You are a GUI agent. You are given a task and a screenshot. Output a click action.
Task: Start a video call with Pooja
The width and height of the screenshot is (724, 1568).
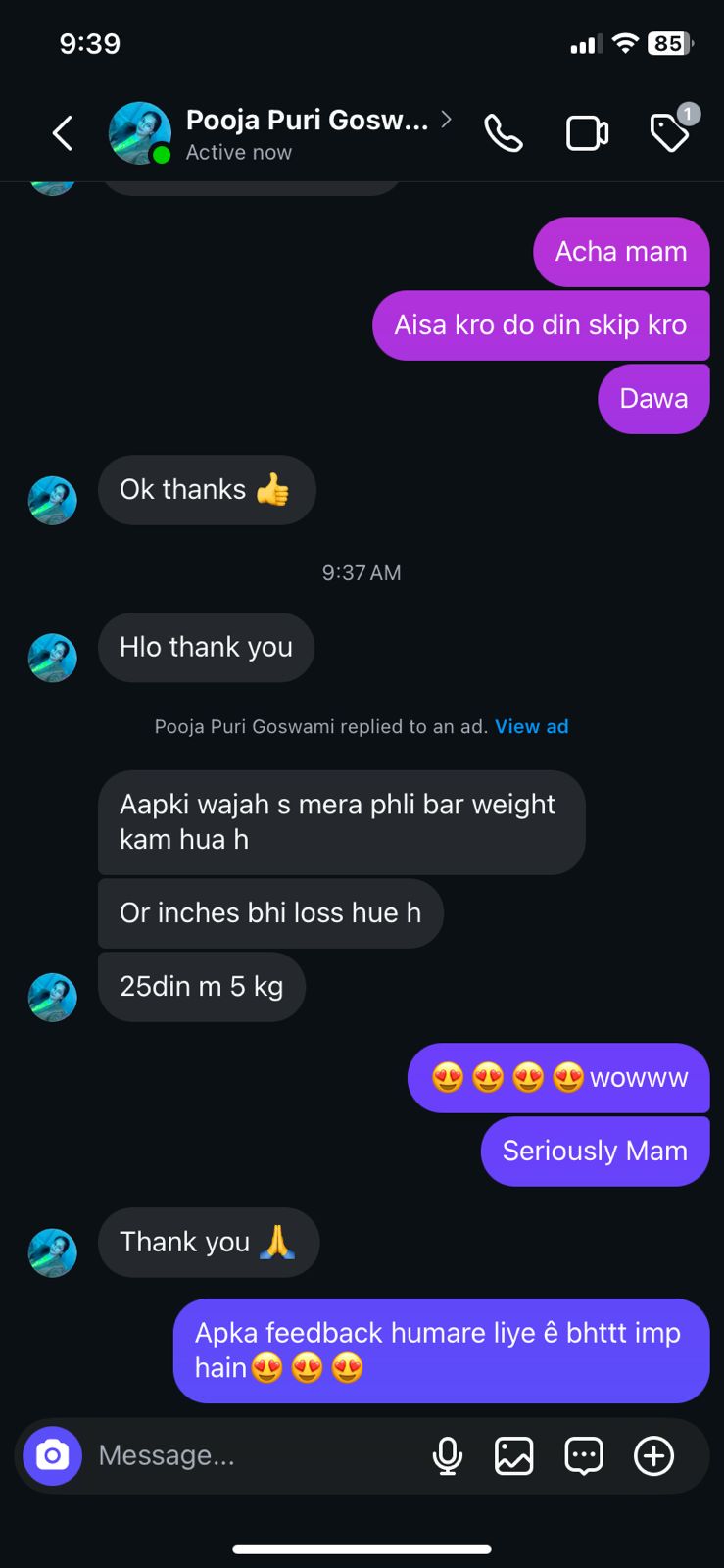click(x=587, y=132)
